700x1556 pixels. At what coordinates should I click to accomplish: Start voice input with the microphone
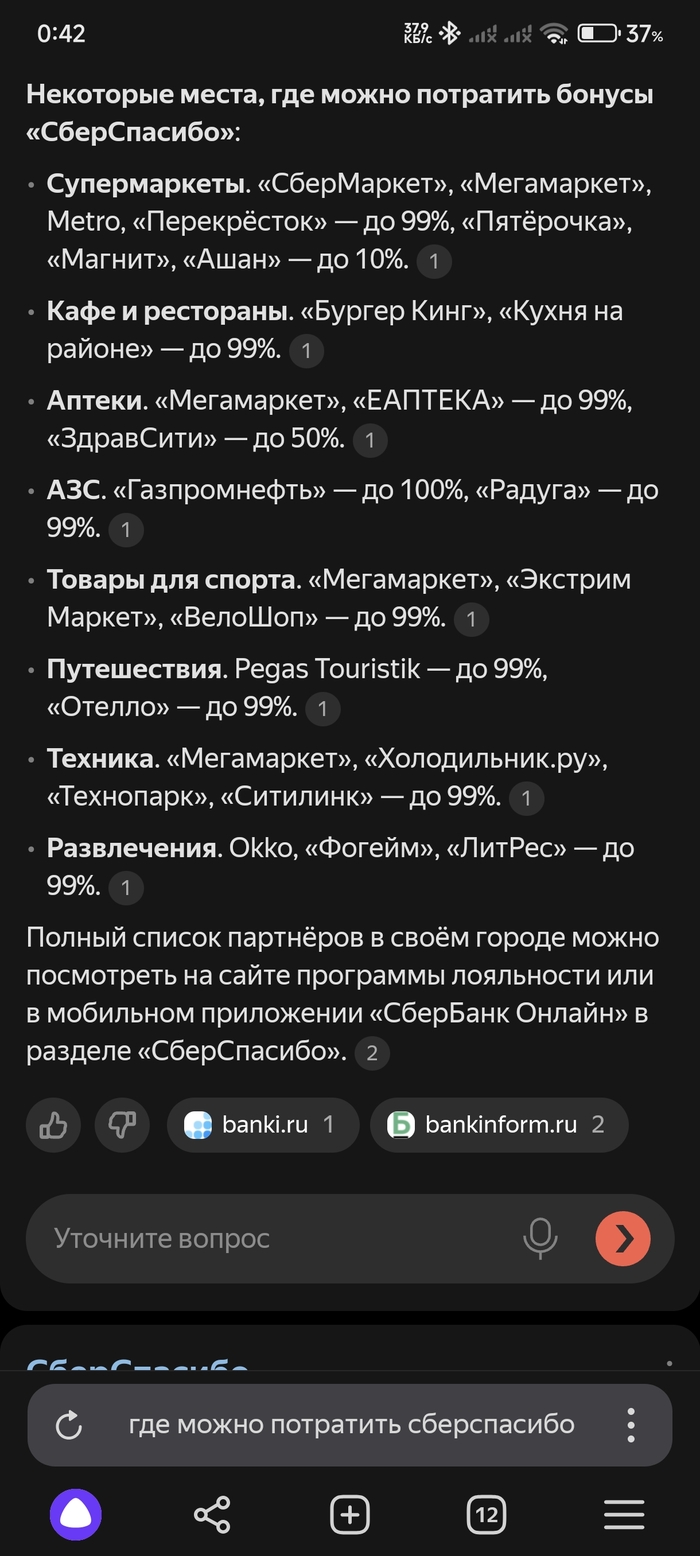[x=540, y=1239]
